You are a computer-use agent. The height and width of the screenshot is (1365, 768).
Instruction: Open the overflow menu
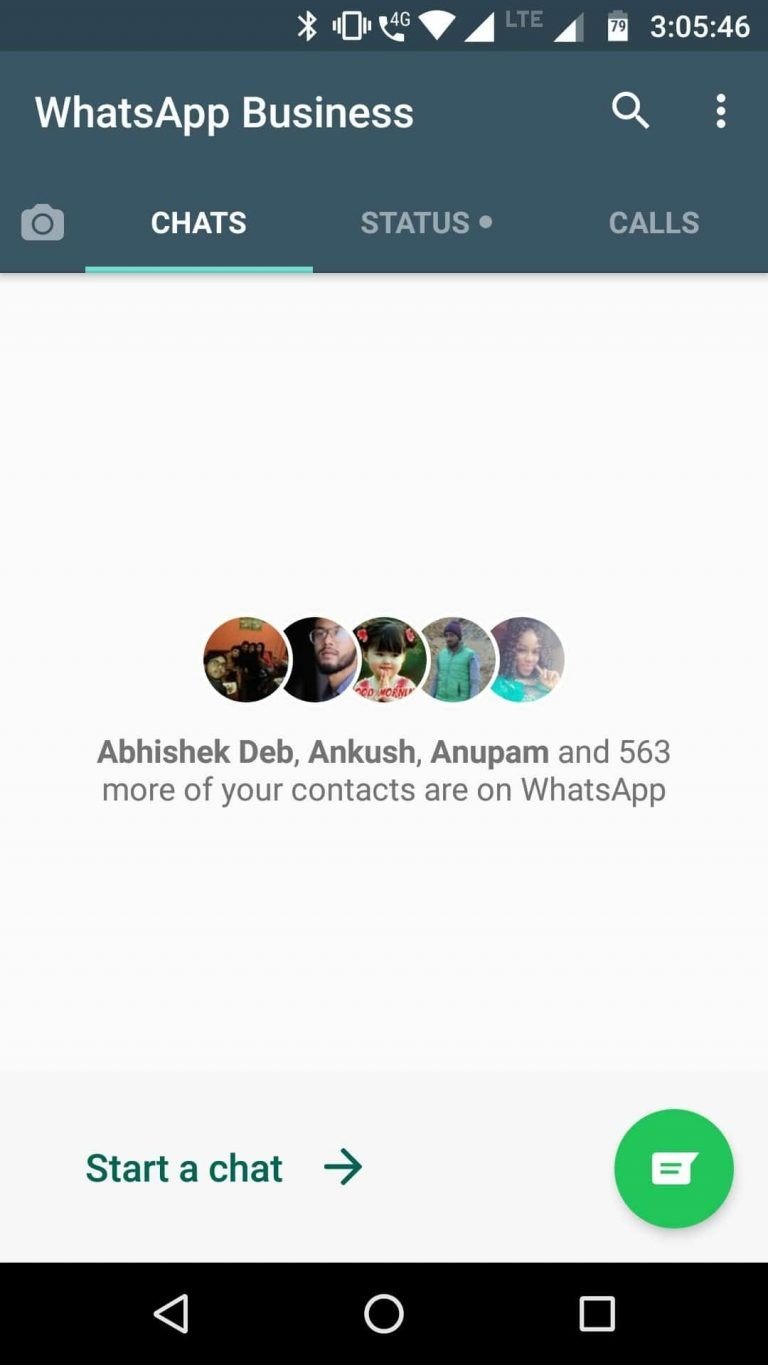[x=721, y=111]
